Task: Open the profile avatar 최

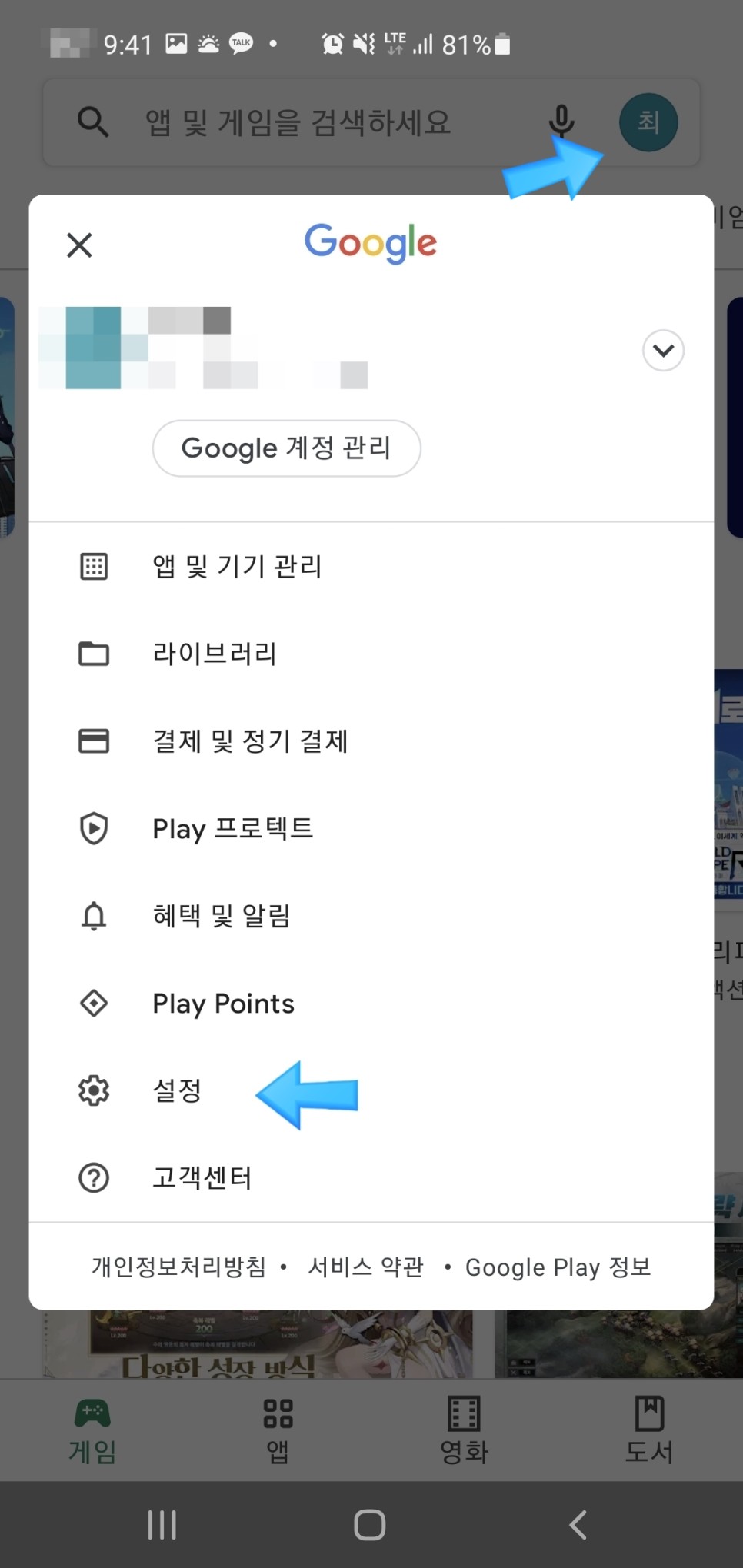Action: pyautogui.click(x=648, y=122)
